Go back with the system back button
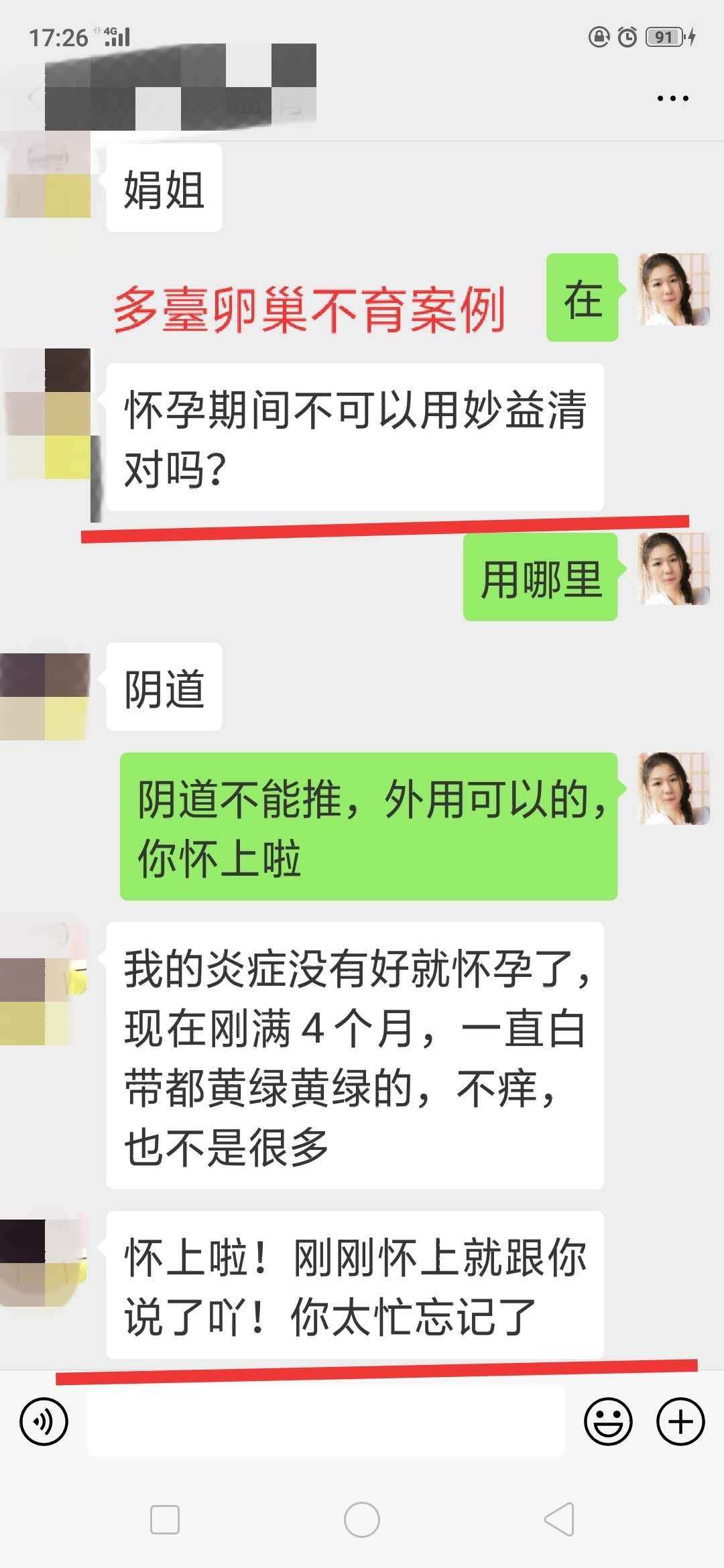The image size is (724, 1568). 559,1519
